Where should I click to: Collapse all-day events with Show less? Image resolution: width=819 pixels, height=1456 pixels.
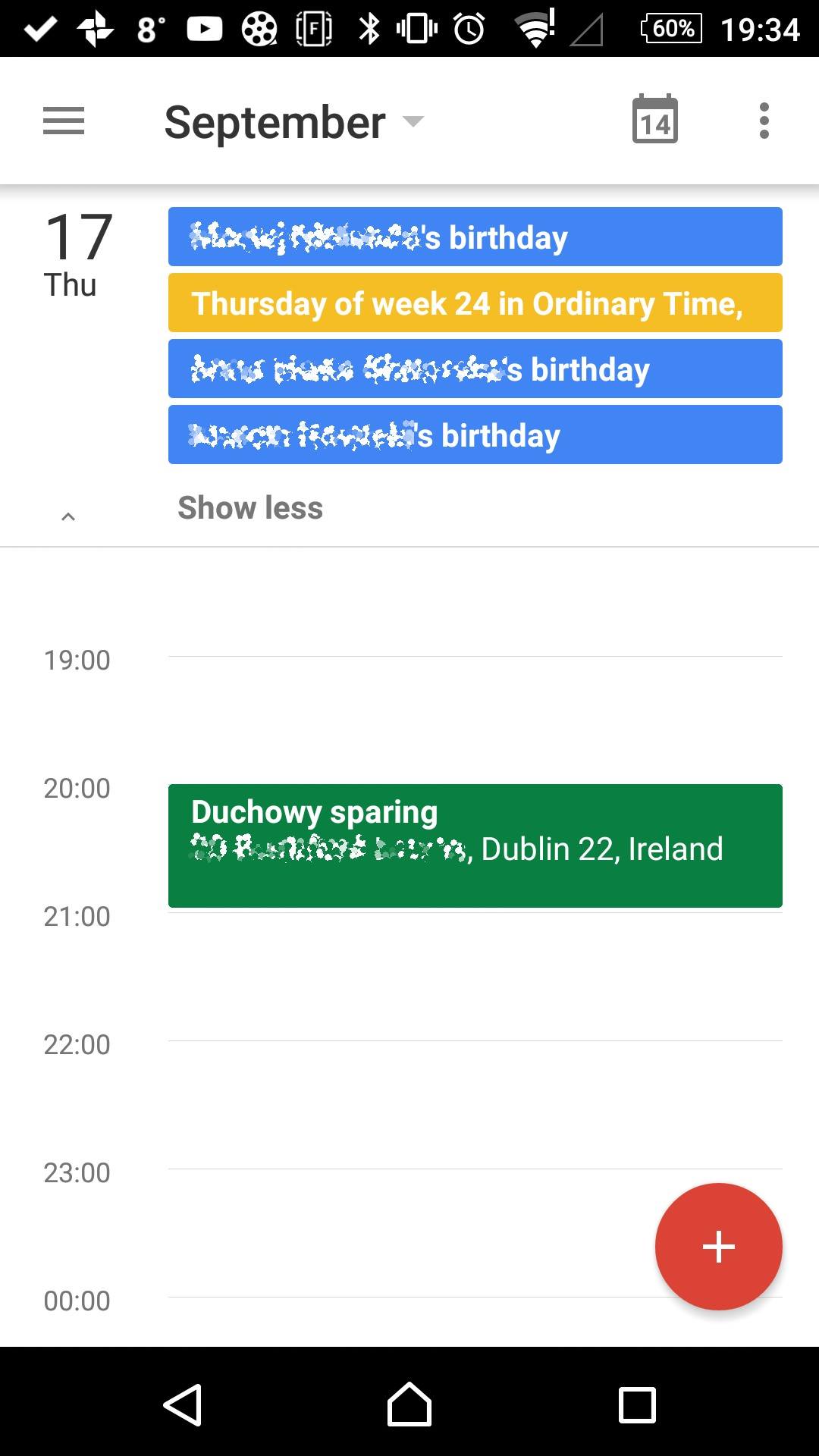(x=250, y=508)
